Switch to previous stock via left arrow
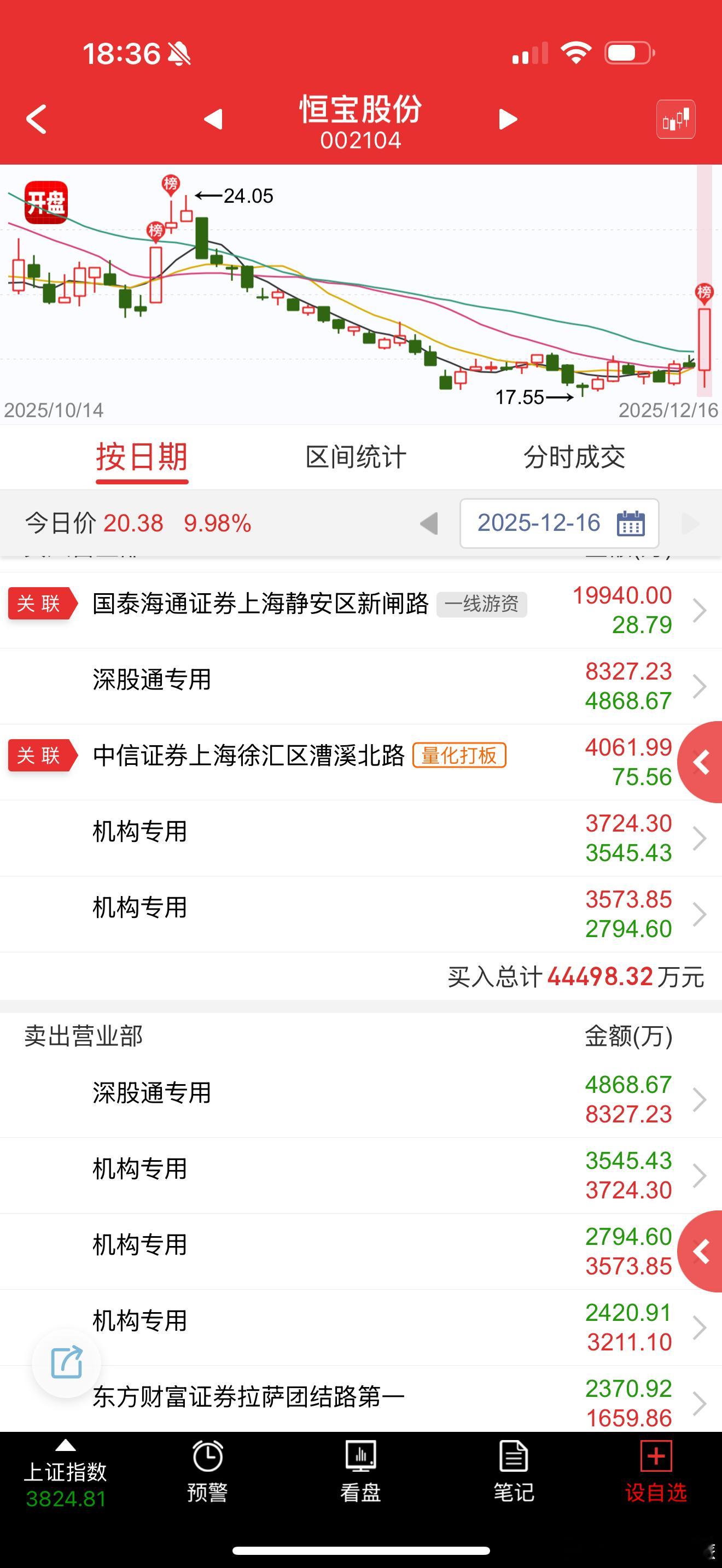The height and width of the screenshot is (1568, 722). 214,119
